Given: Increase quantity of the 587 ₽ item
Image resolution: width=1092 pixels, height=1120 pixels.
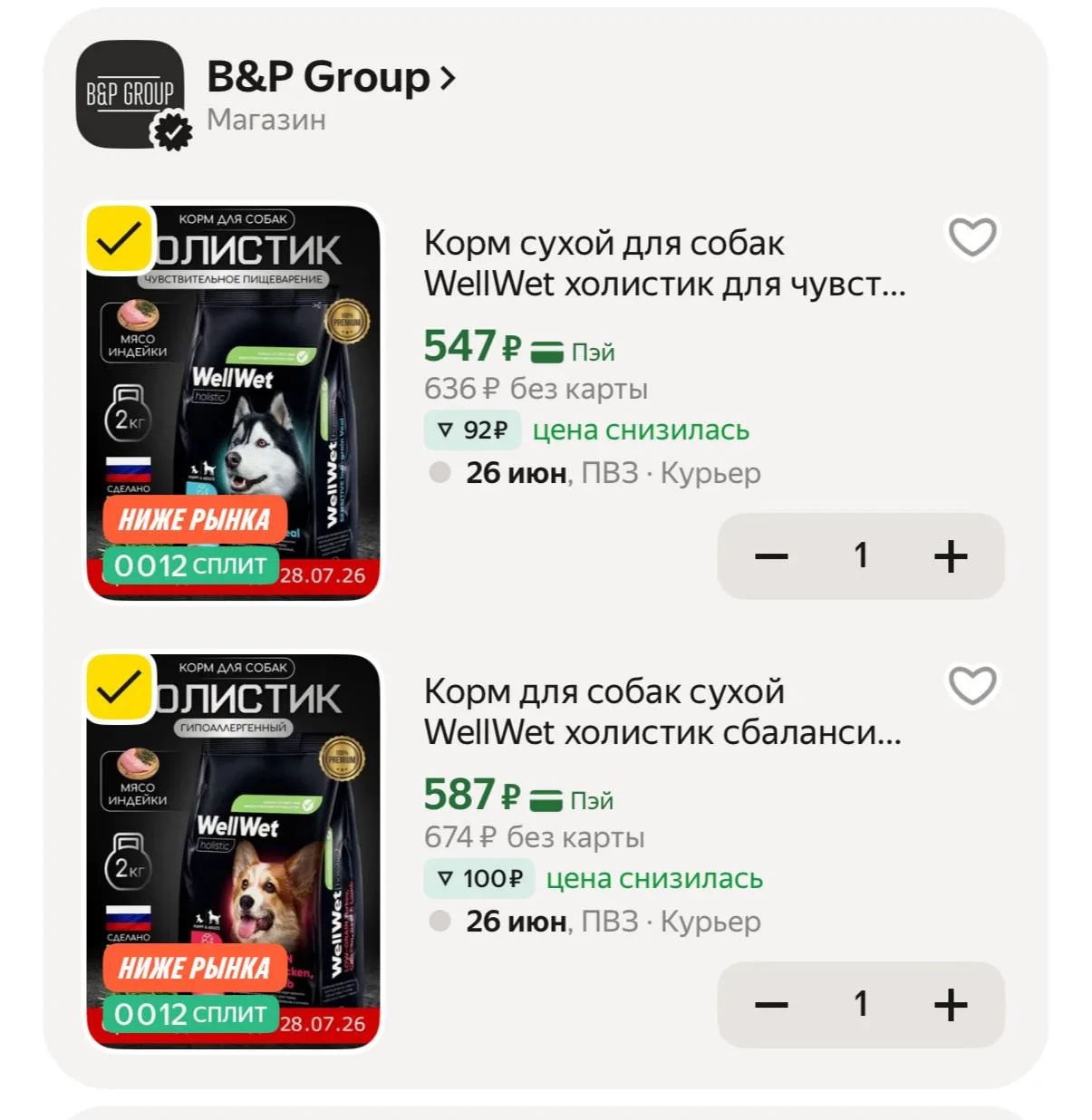Looking at the screenshot, I should [951, 1005].
